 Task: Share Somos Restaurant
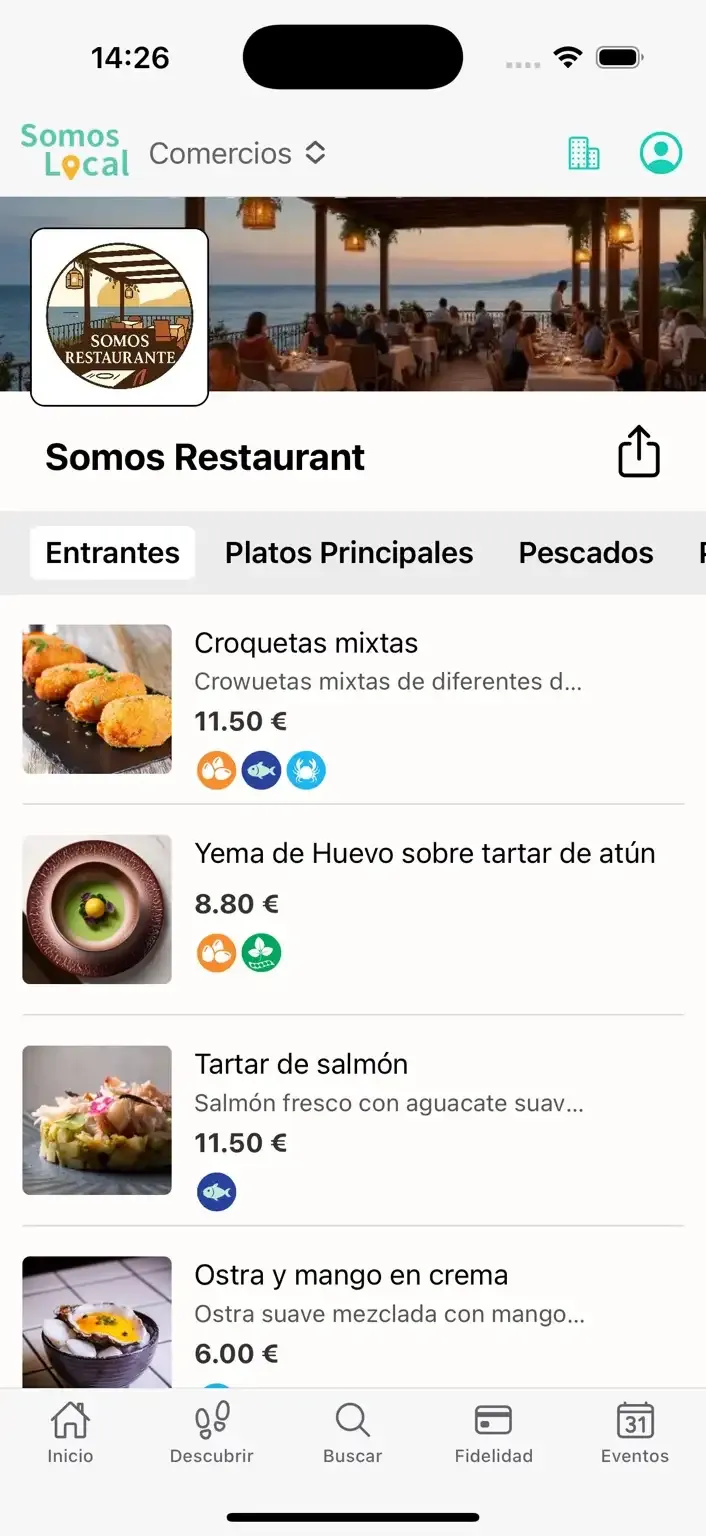(x=639, y=452)
